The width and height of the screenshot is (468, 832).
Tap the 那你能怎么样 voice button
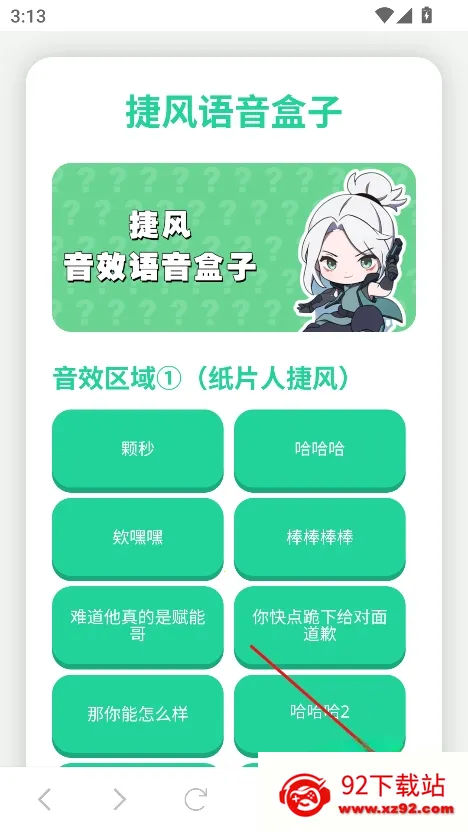137,714
